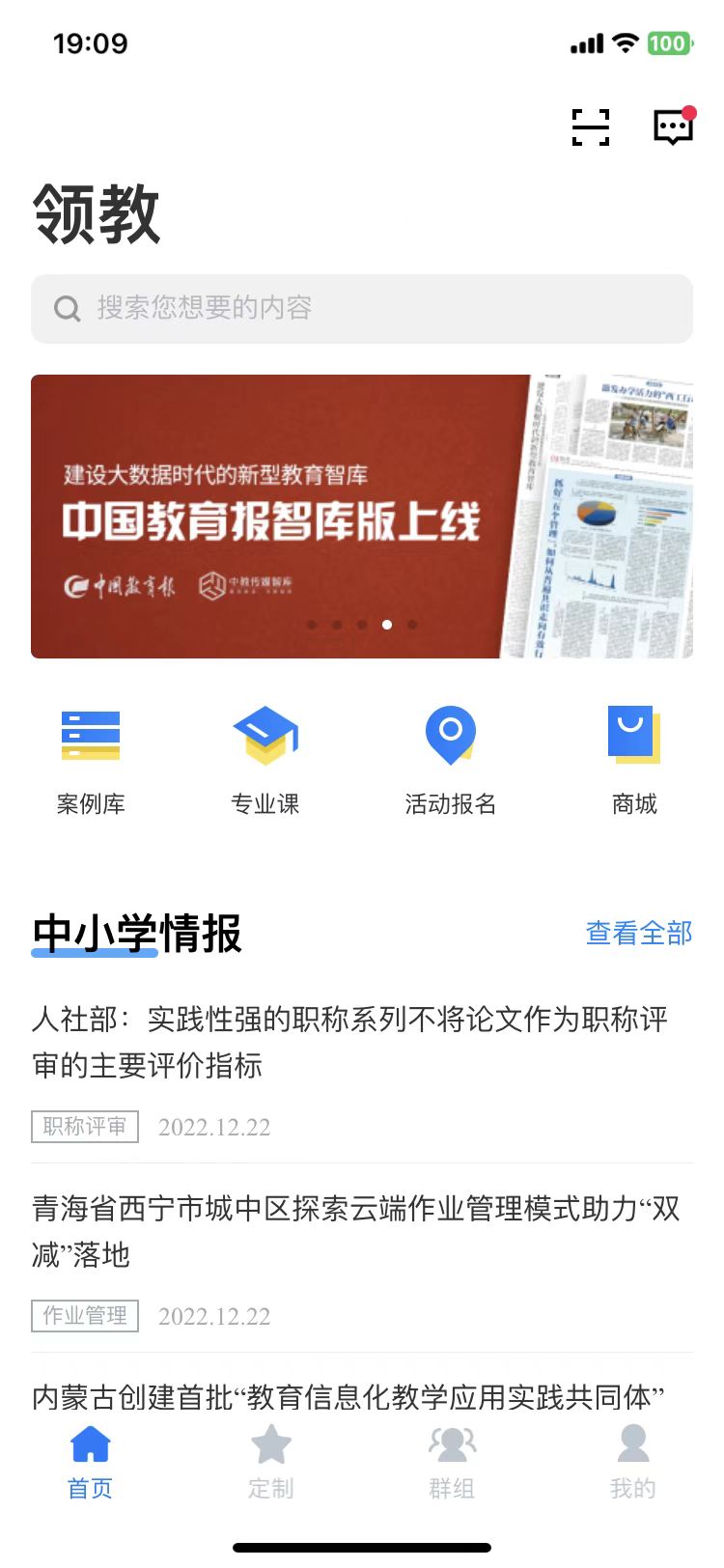Screen dimensions: 724x1568
Task: Tap the search box 搜索您想要的内容
Action: [x=362, y=309]
